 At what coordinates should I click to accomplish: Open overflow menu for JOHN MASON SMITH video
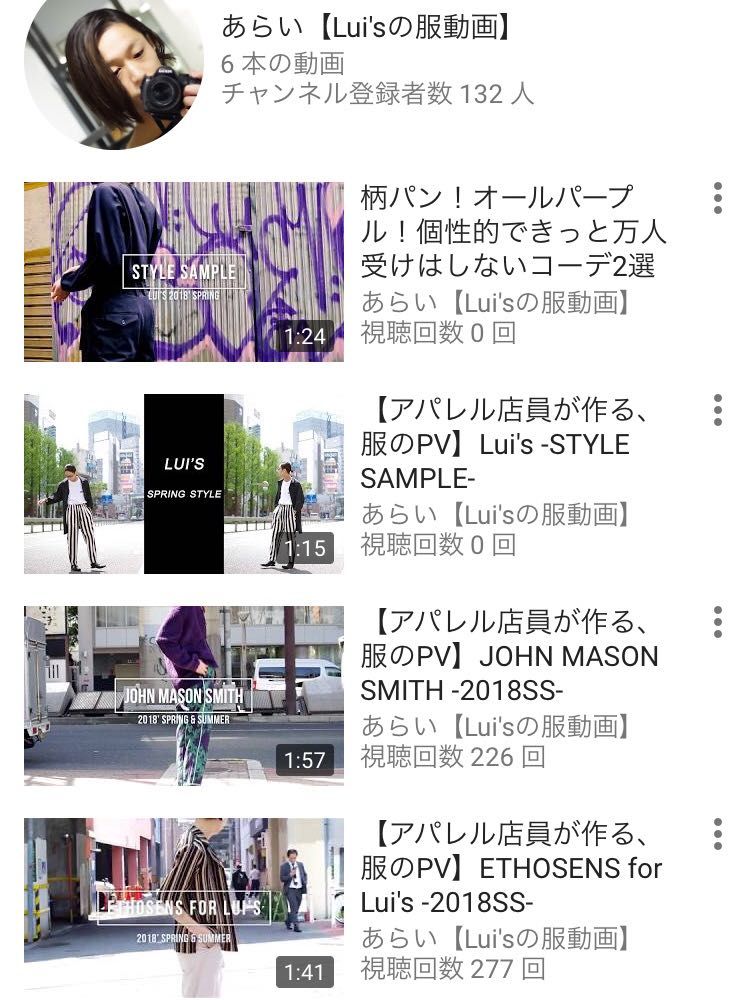click(717, 622)
